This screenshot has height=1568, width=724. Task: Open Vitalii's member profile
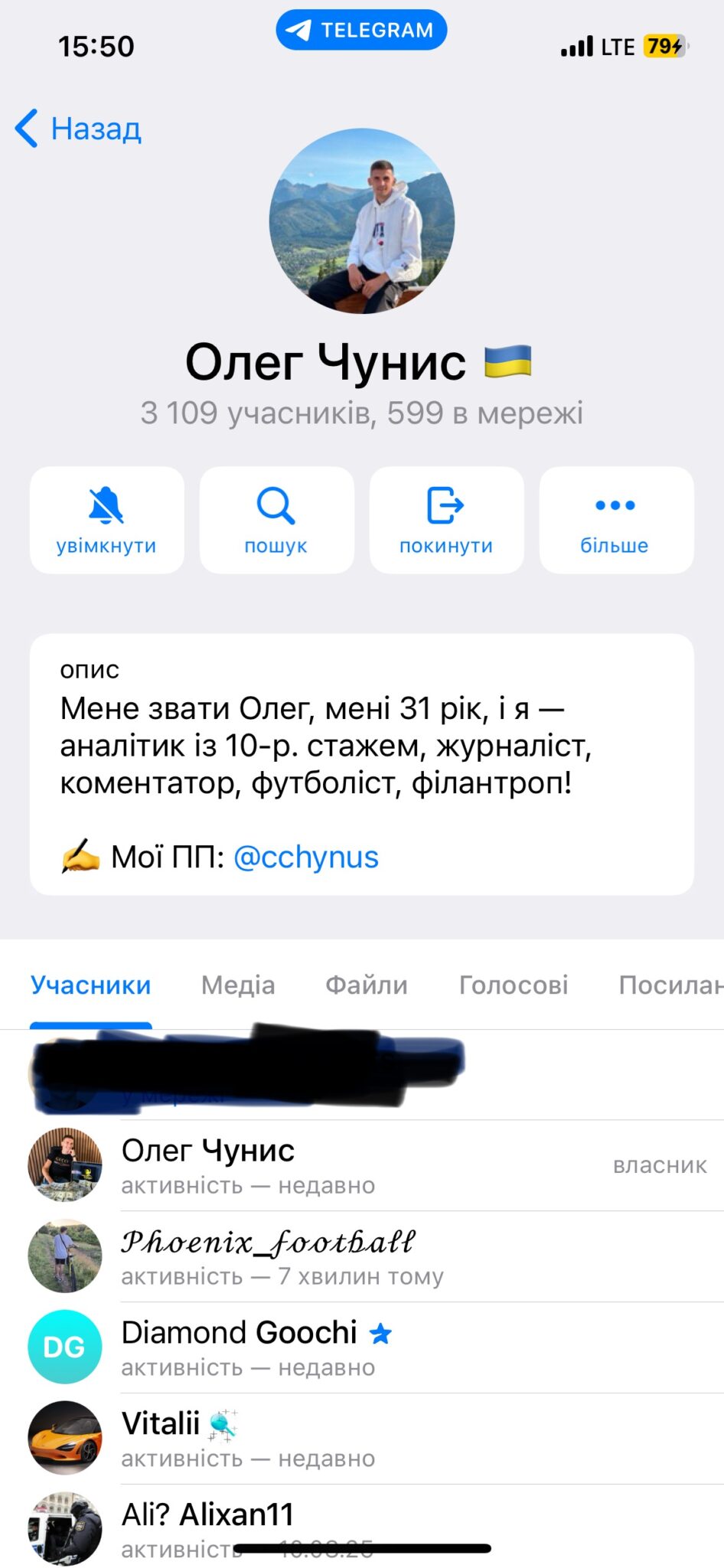[x=362, y=1439]
